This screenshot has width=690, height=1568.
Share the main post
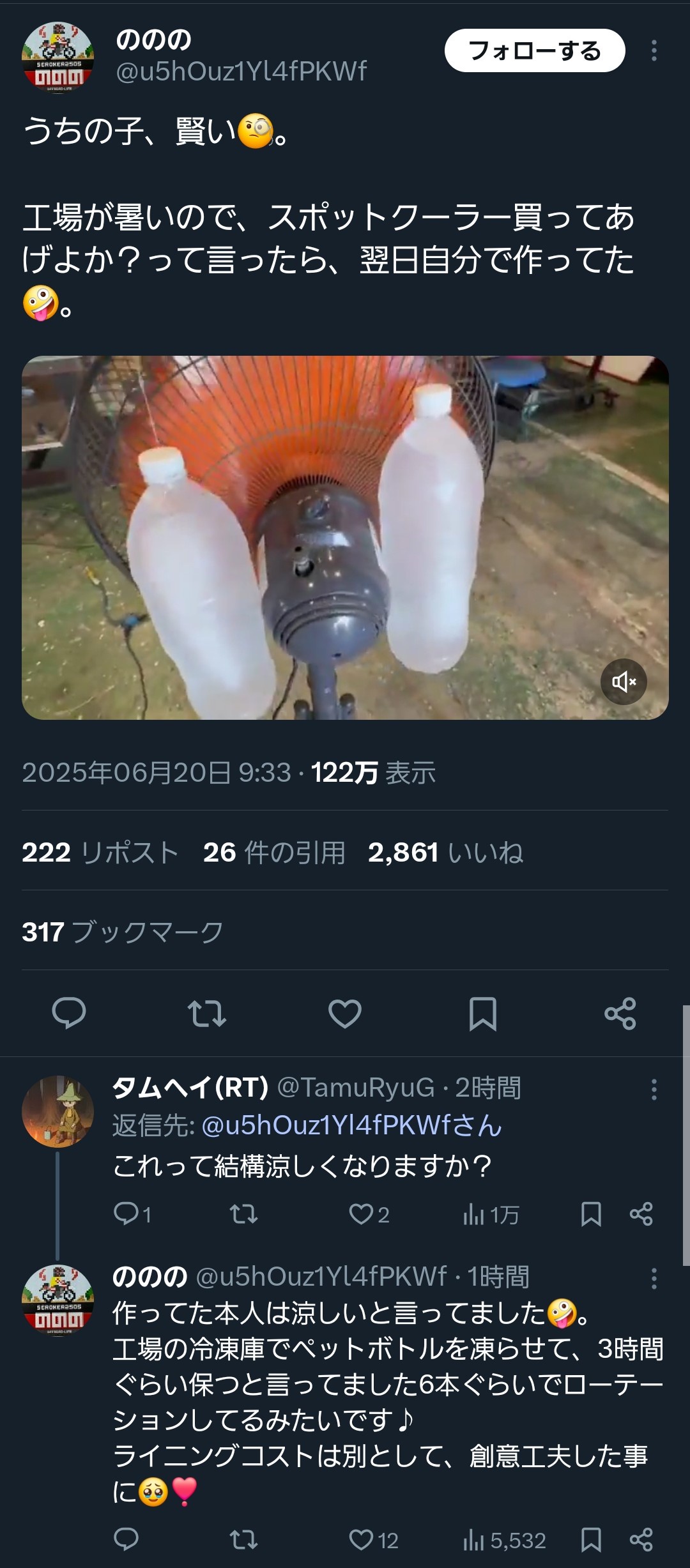click(x=620, y=1013)
